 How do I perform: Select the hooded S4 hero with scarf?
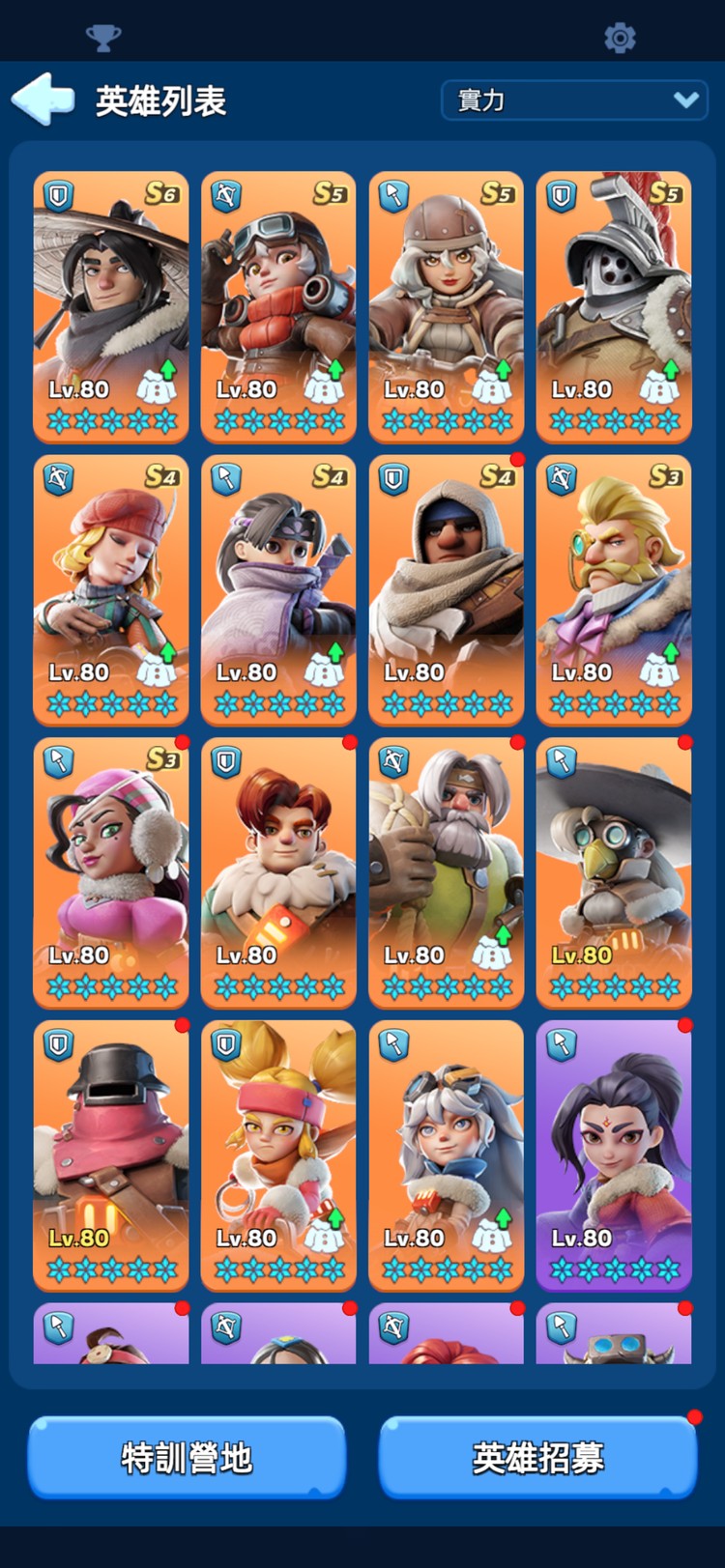(446, 589)
